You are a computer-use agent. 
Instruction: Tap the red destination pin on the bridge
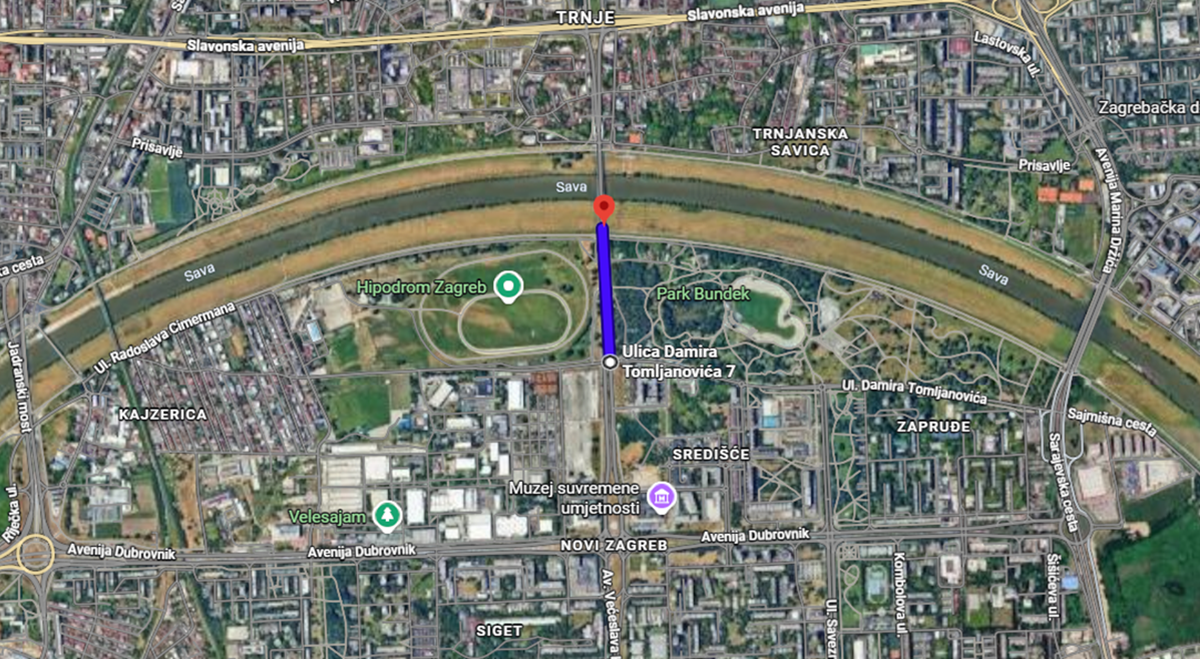point(603,209)
